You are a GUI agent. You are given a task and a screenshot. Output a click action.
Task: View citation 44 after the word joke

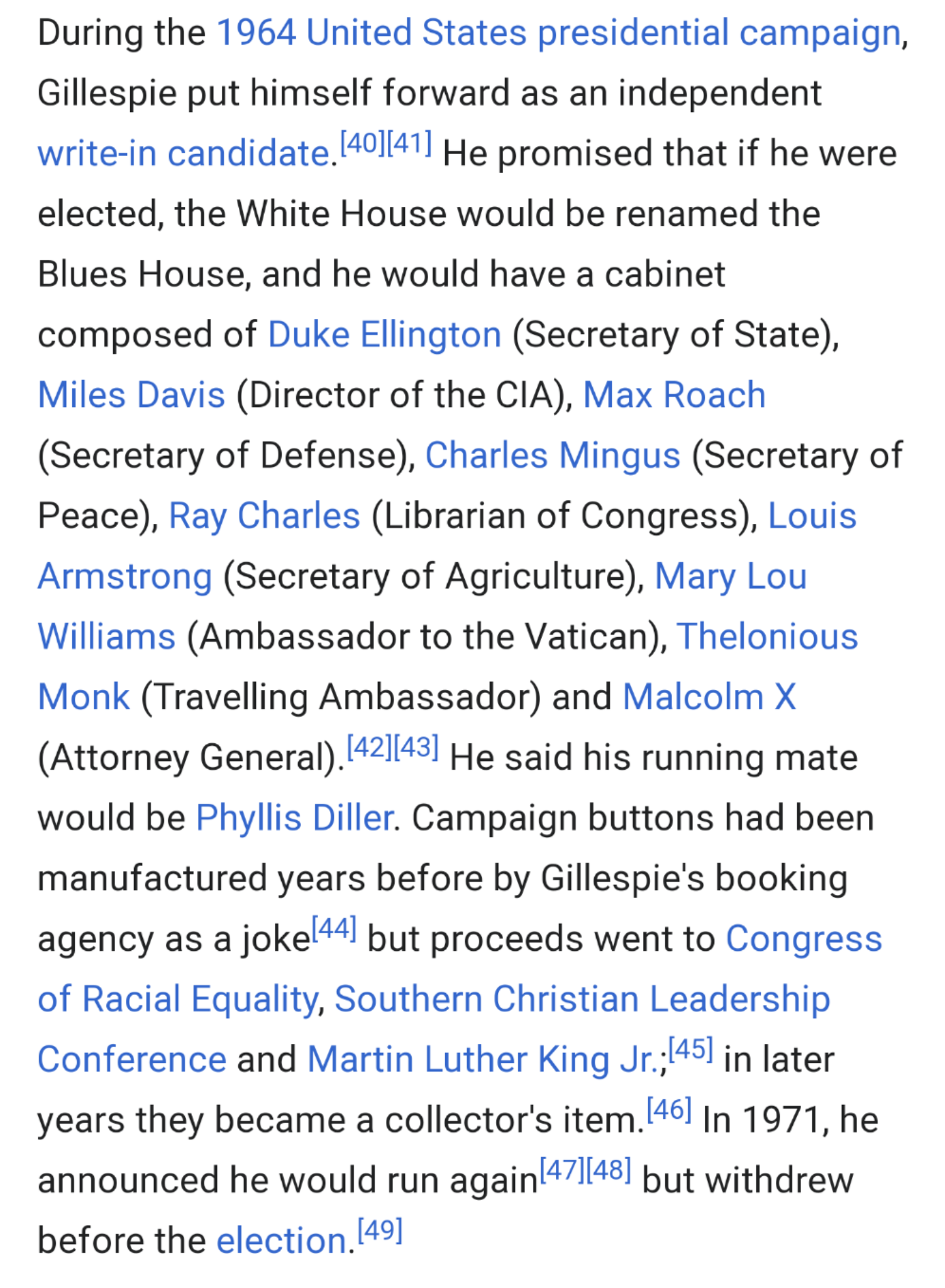[334, 928]
